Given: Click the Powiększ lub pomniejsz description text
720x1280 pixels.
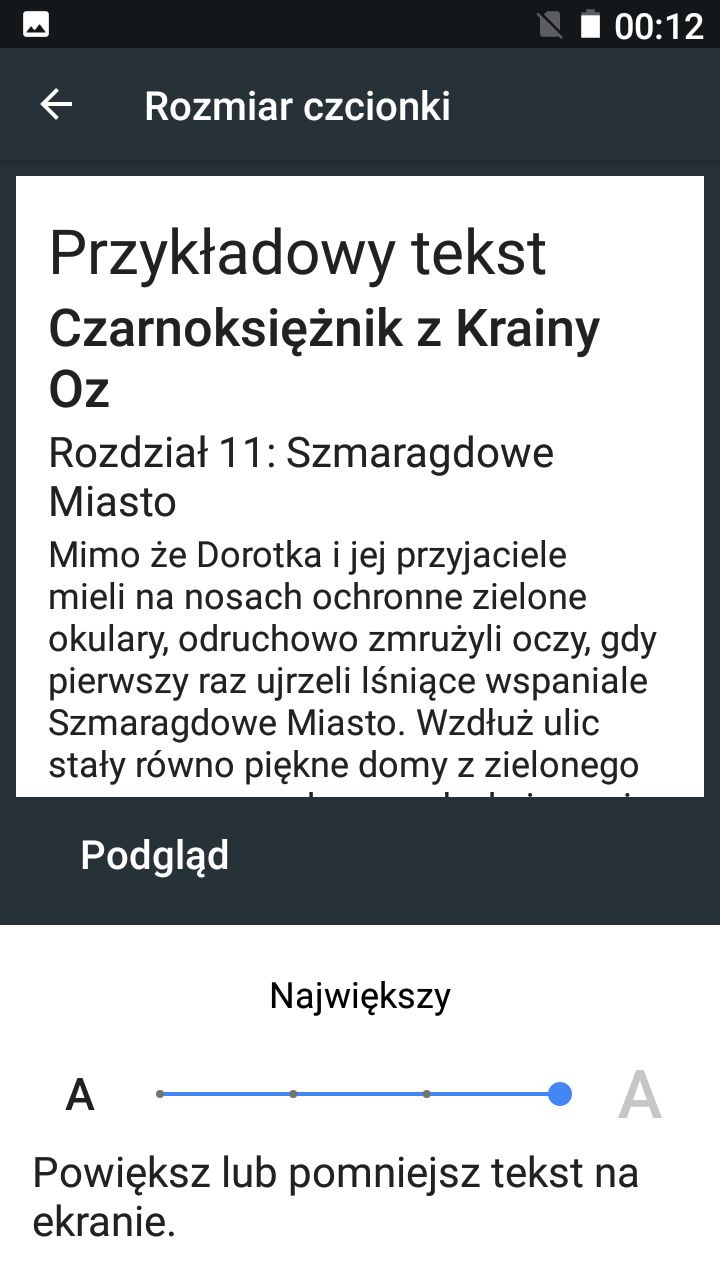Looking at the screenshot, I should click(335, 1193).
